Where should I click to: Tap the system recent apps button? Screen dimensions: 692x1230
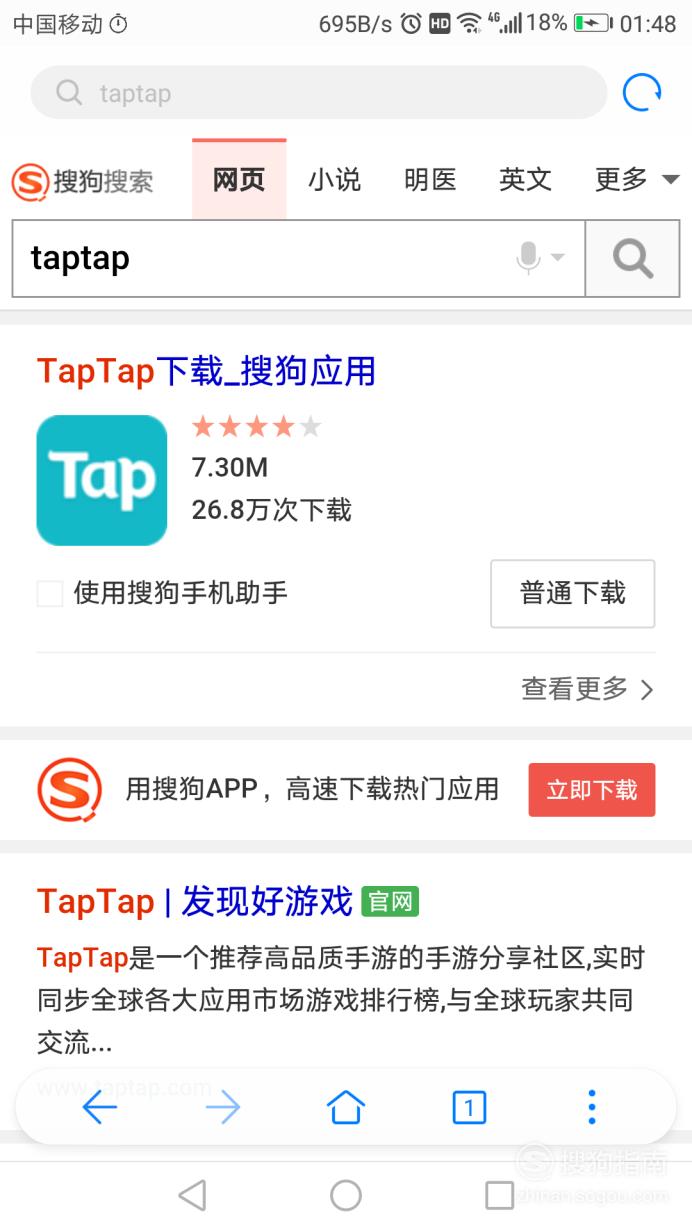click(x=498, y=1195)
